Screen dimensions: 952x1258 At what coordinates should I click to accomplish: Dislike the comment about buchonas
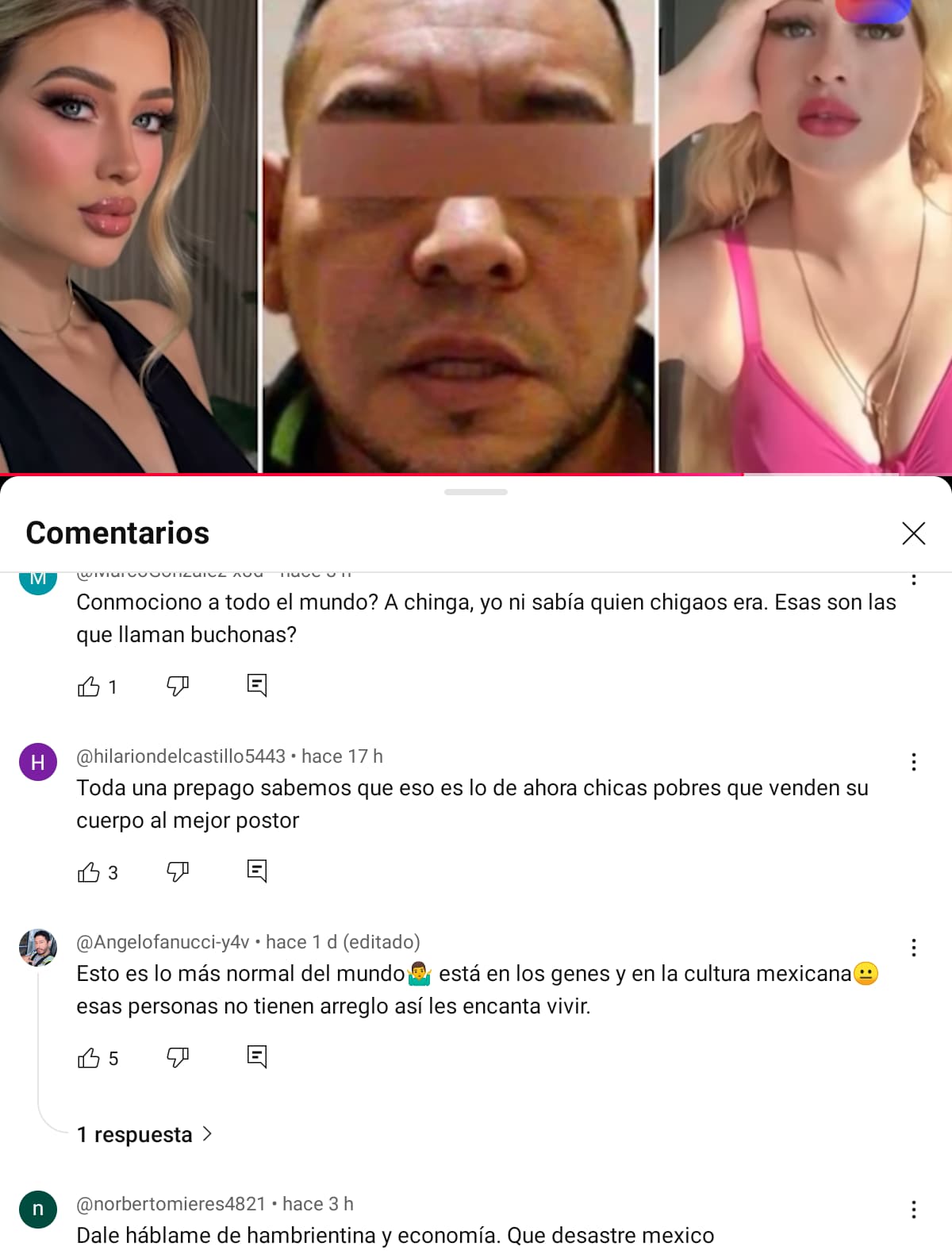point(178,686)
